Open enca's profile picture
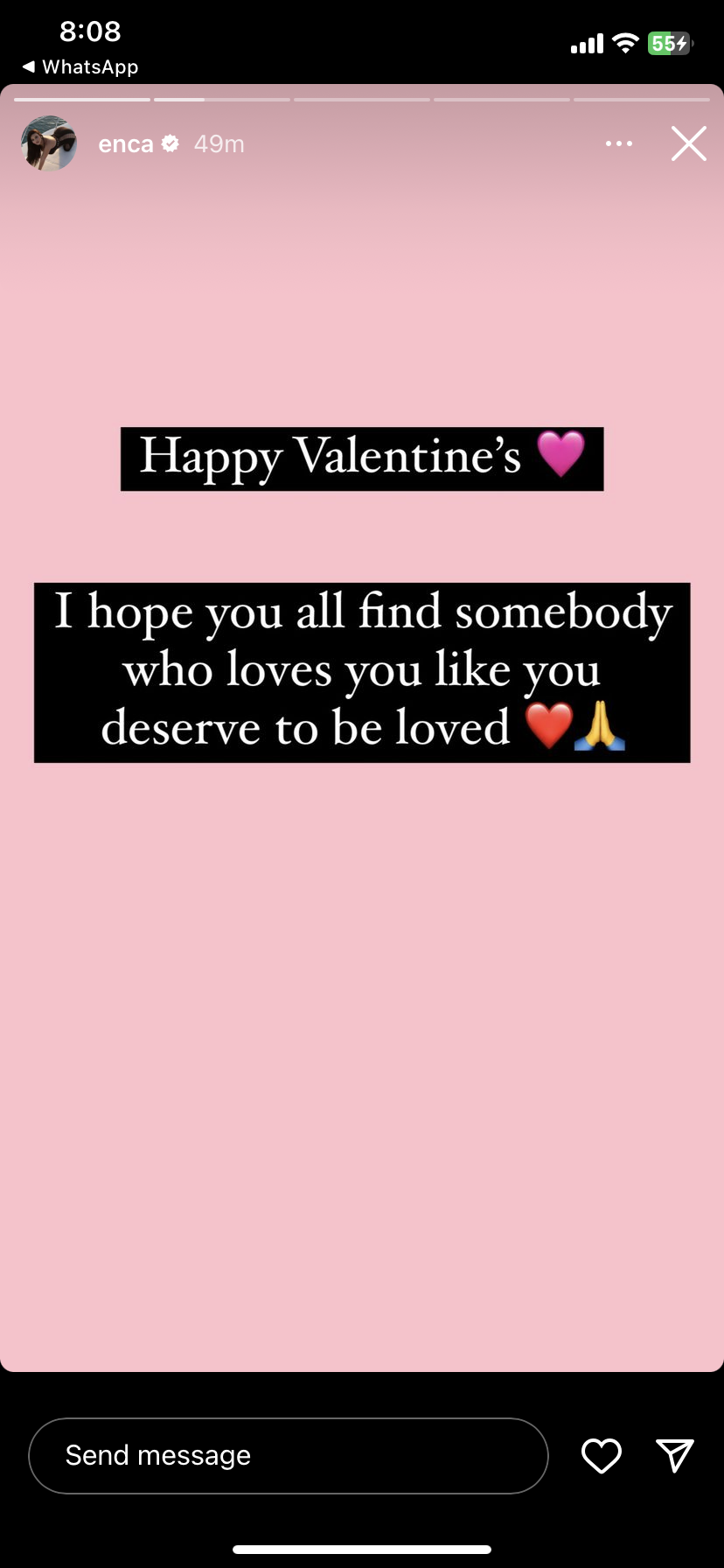The image size is (724, 1568). click(49, 143)
